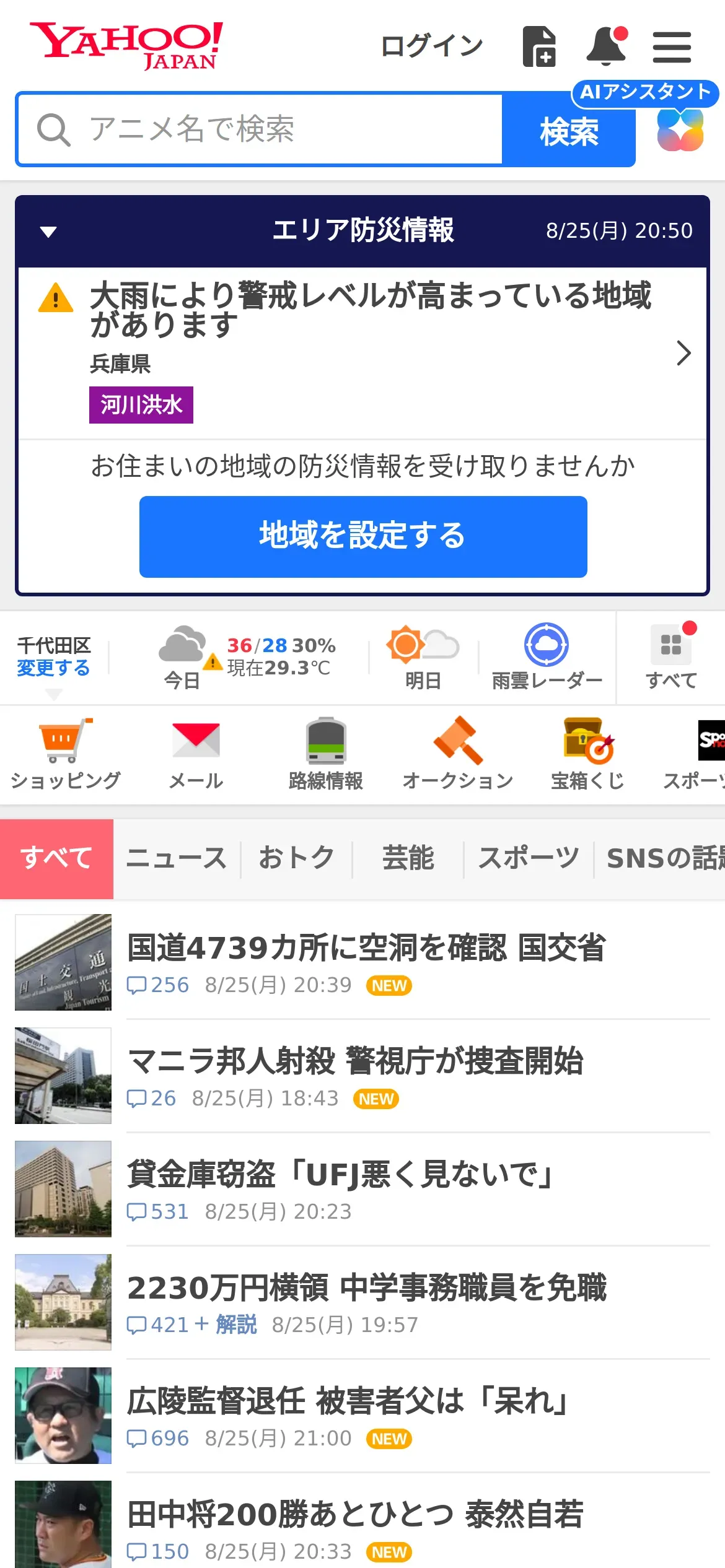Read the 国道4739カ所に空洞を確認 article
The height and width of the screenshot is (1568, 725).
click(x=366, y=948)
